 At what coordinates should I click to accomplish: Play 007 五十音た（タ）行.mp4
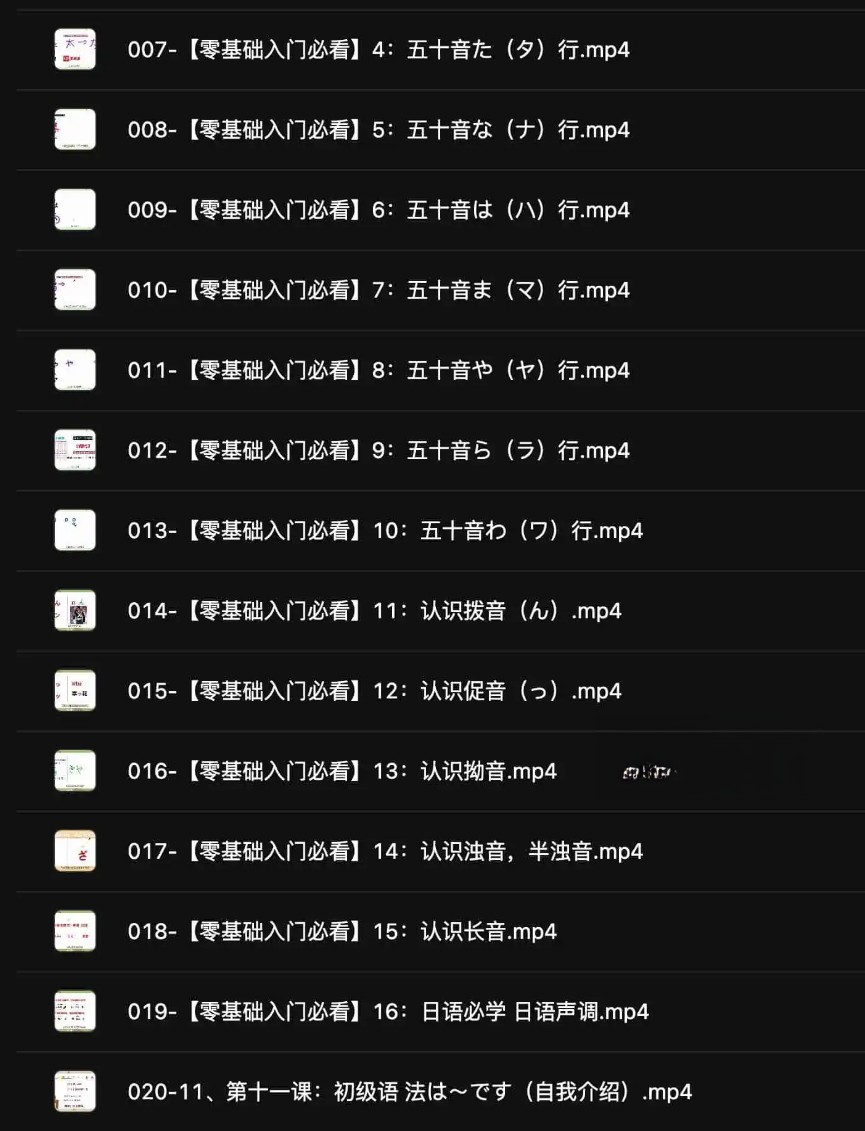pyautogui.click(x=380, y=49)
